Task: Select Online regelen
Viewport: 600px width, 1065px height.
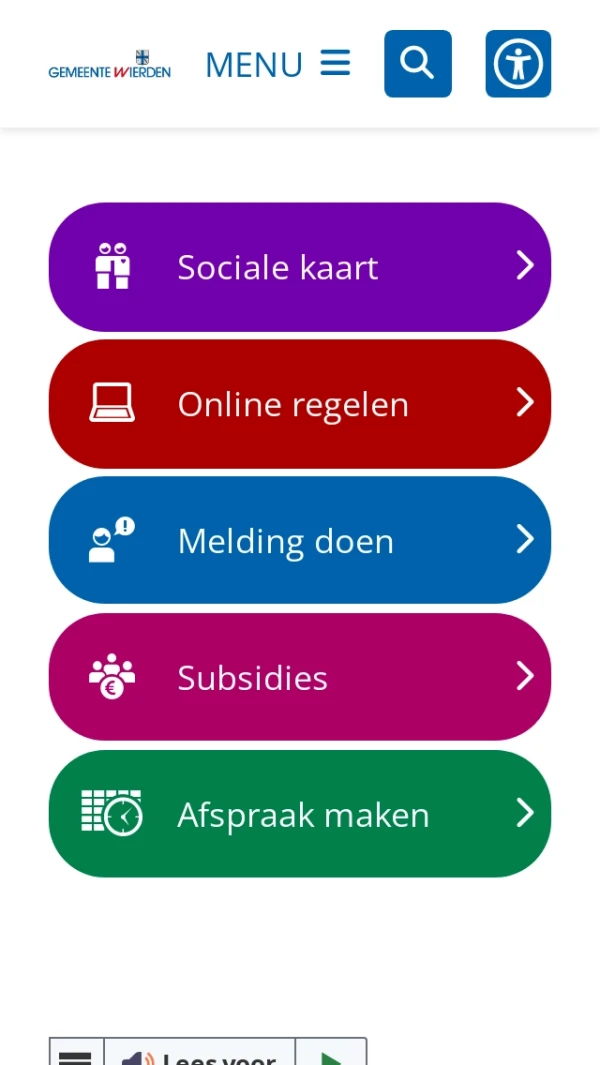Action: tap(300, 404)
